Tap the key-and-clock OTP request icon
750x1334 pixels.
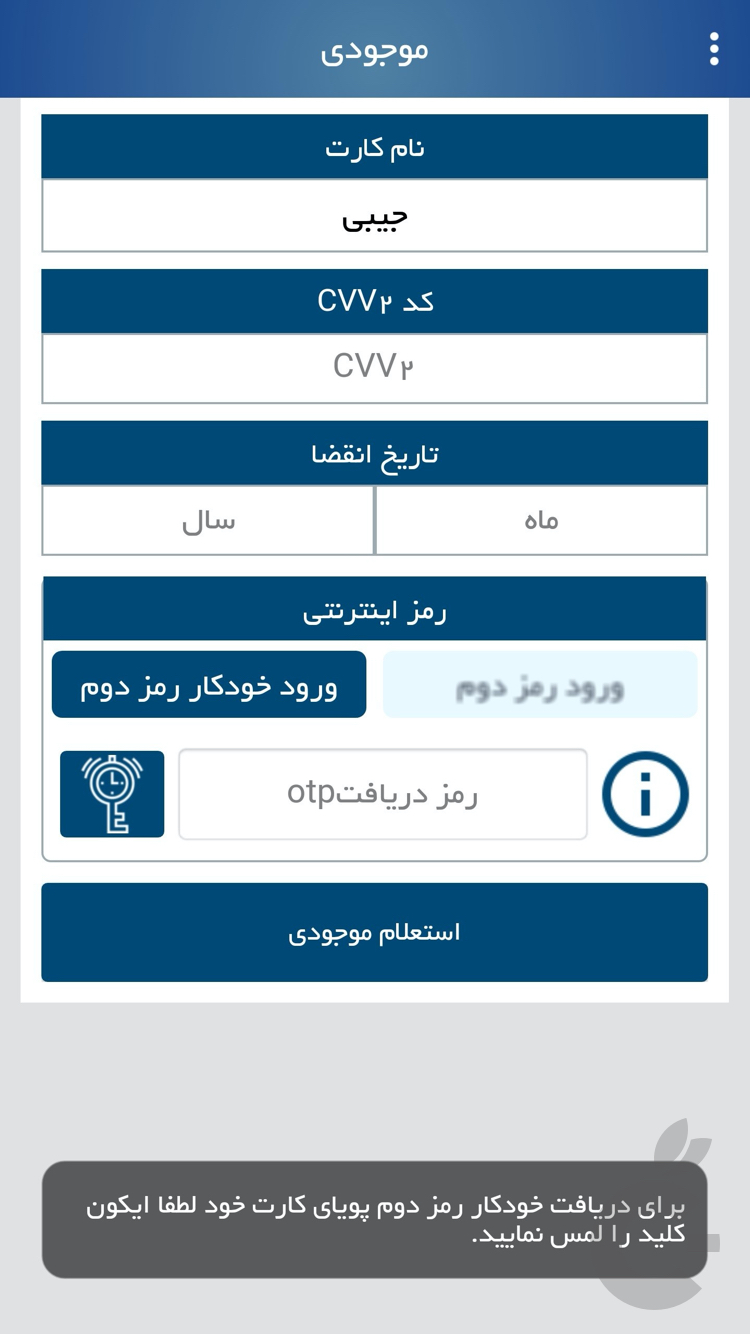[112, 793]
